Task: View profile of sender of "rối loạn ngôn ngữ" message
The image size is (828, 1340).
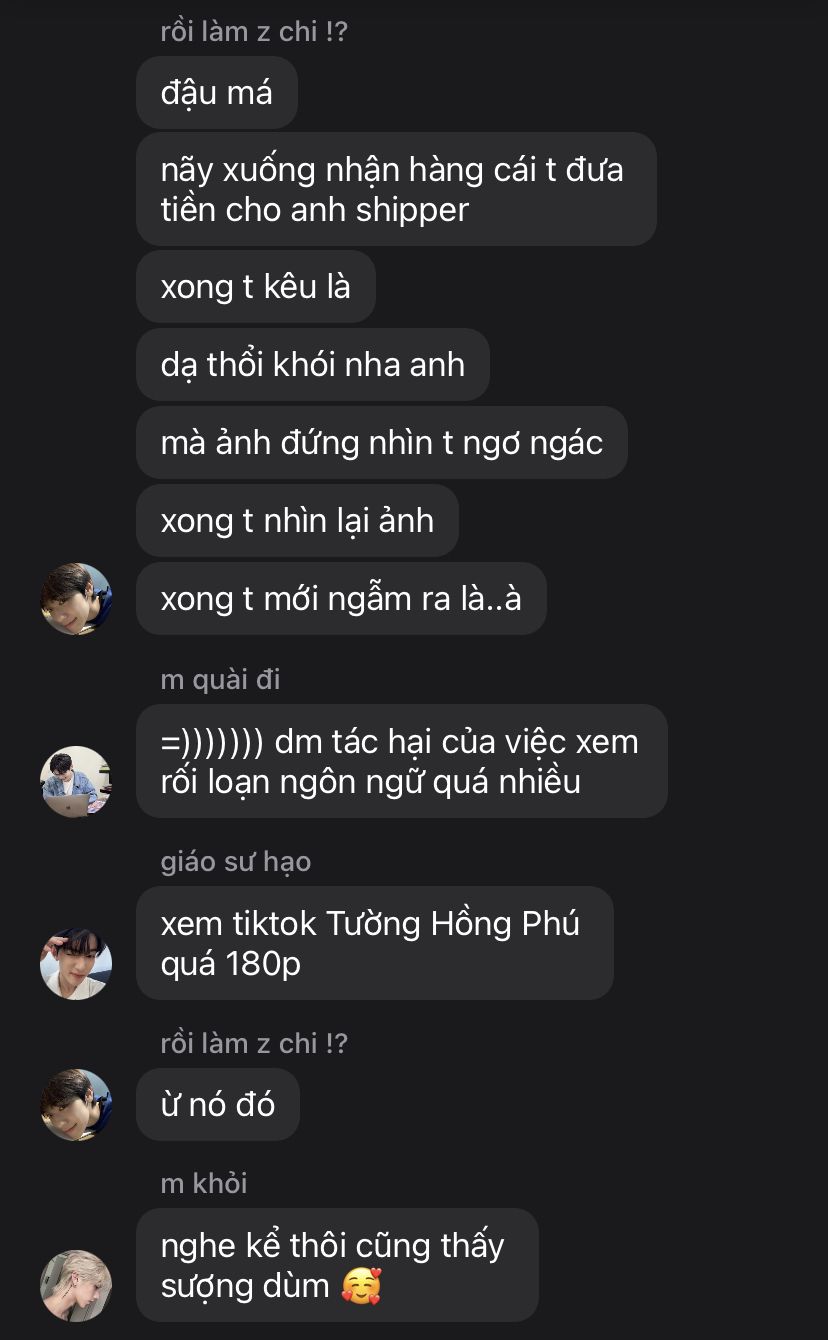Action: (76, 781)
